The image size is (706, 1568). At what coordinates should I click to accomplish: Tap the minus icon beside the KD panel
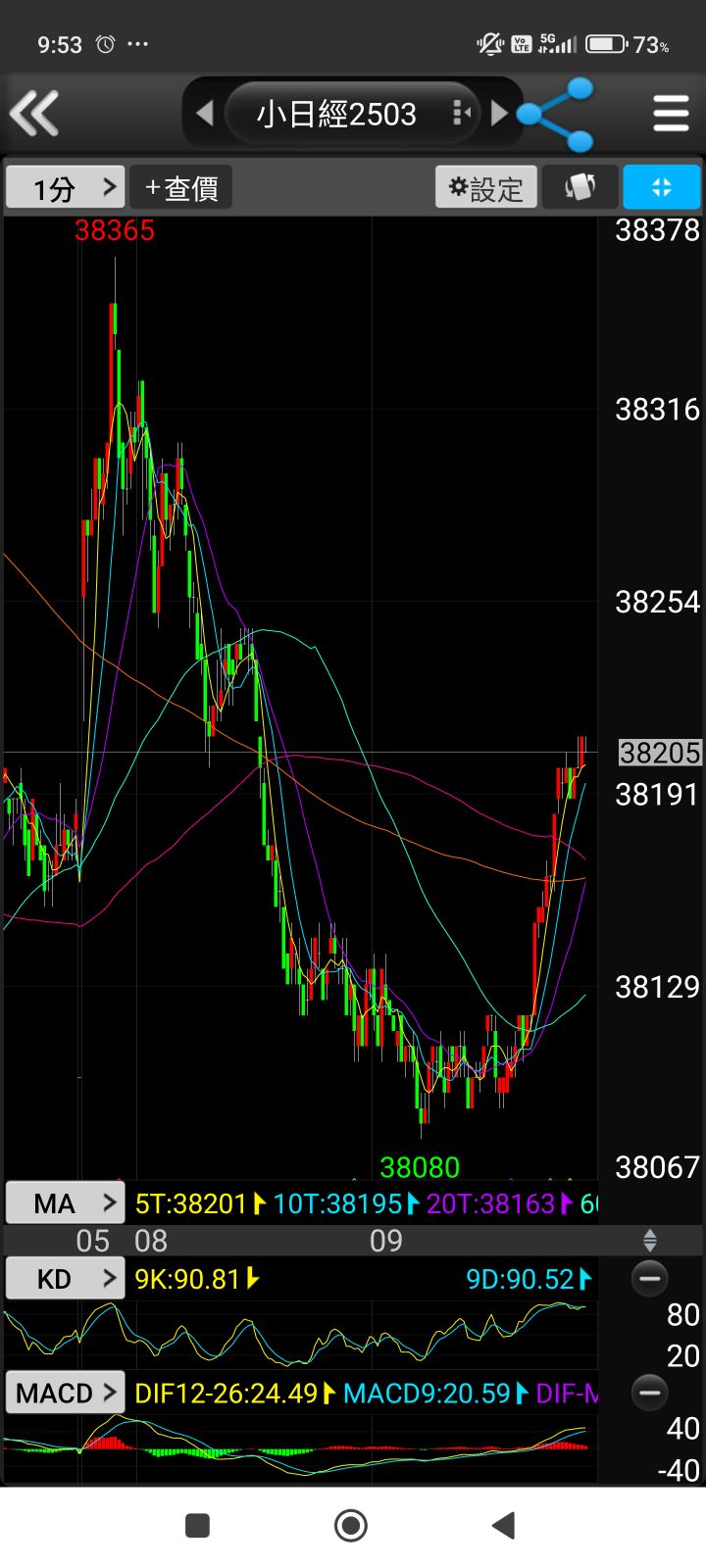649,1278
